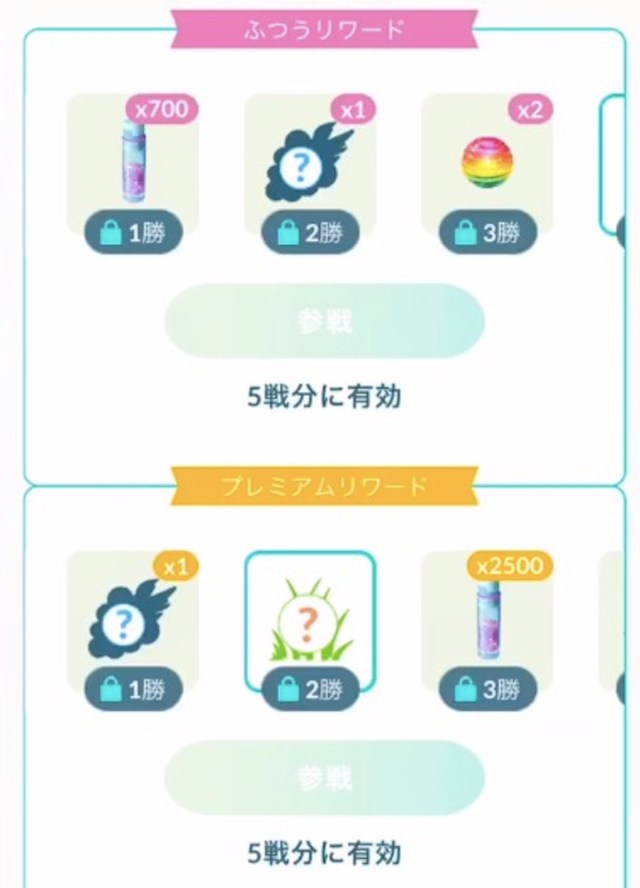Tap the 参戦 button under プレミアムリワード
The image size is (640, 888).
pyautogui.click(x=324, y=776)
